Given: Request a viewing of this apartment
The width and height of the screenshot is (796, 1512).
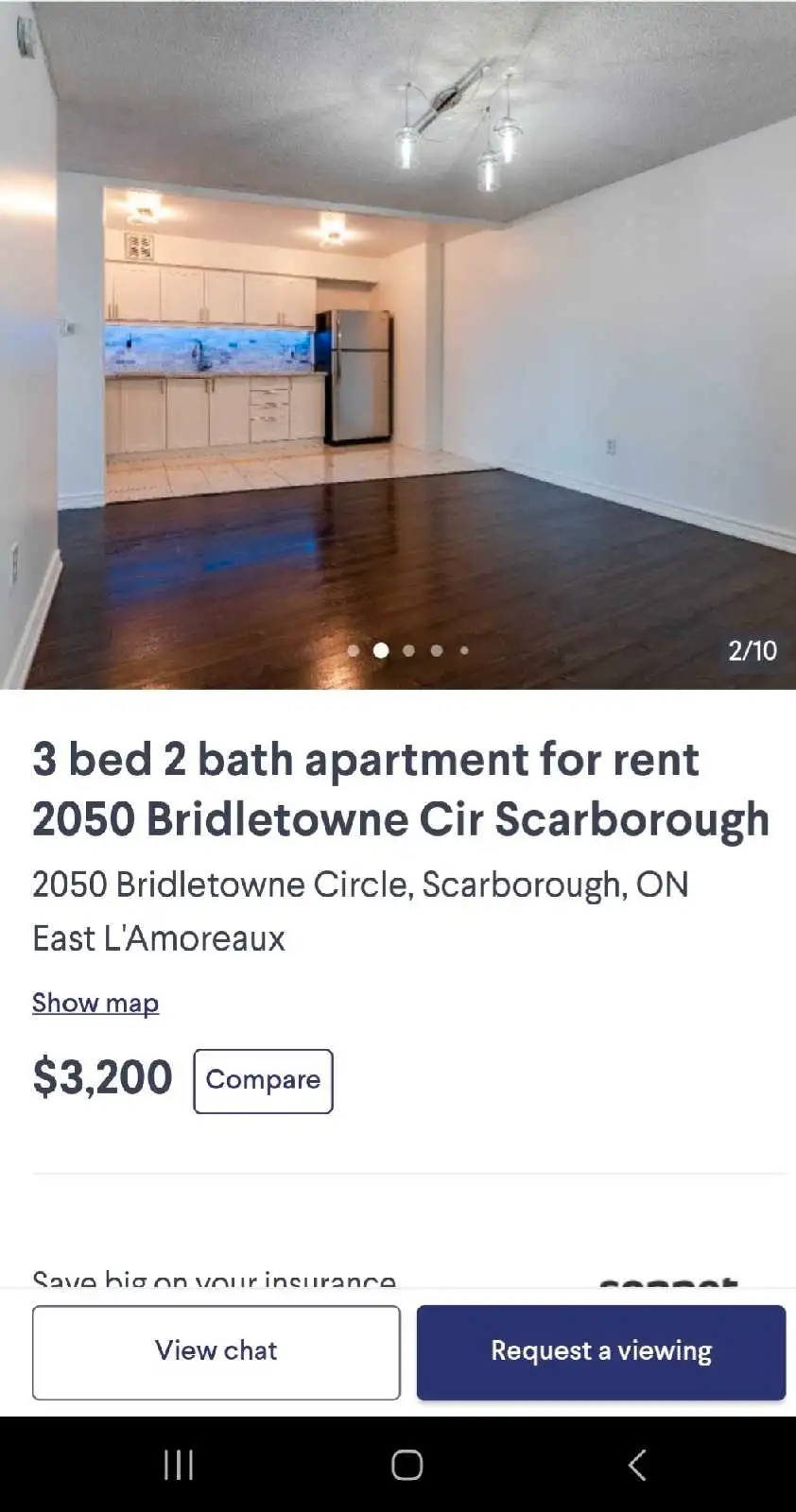Looking at the screenshot, I should (601, 1351).
